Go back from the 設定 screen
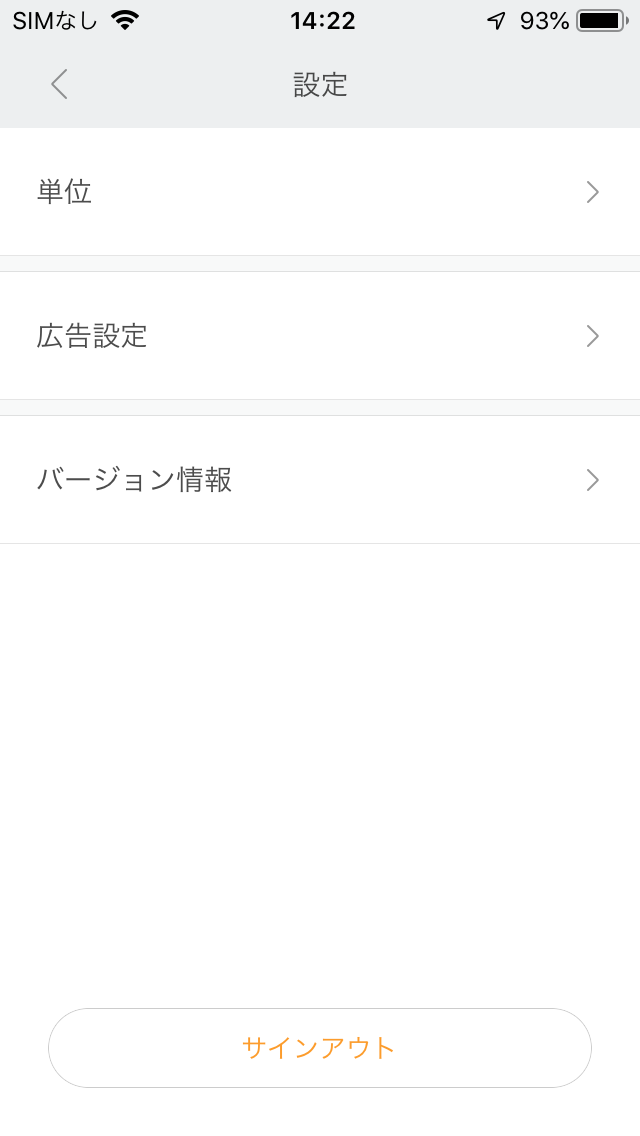 click(59, 84)
